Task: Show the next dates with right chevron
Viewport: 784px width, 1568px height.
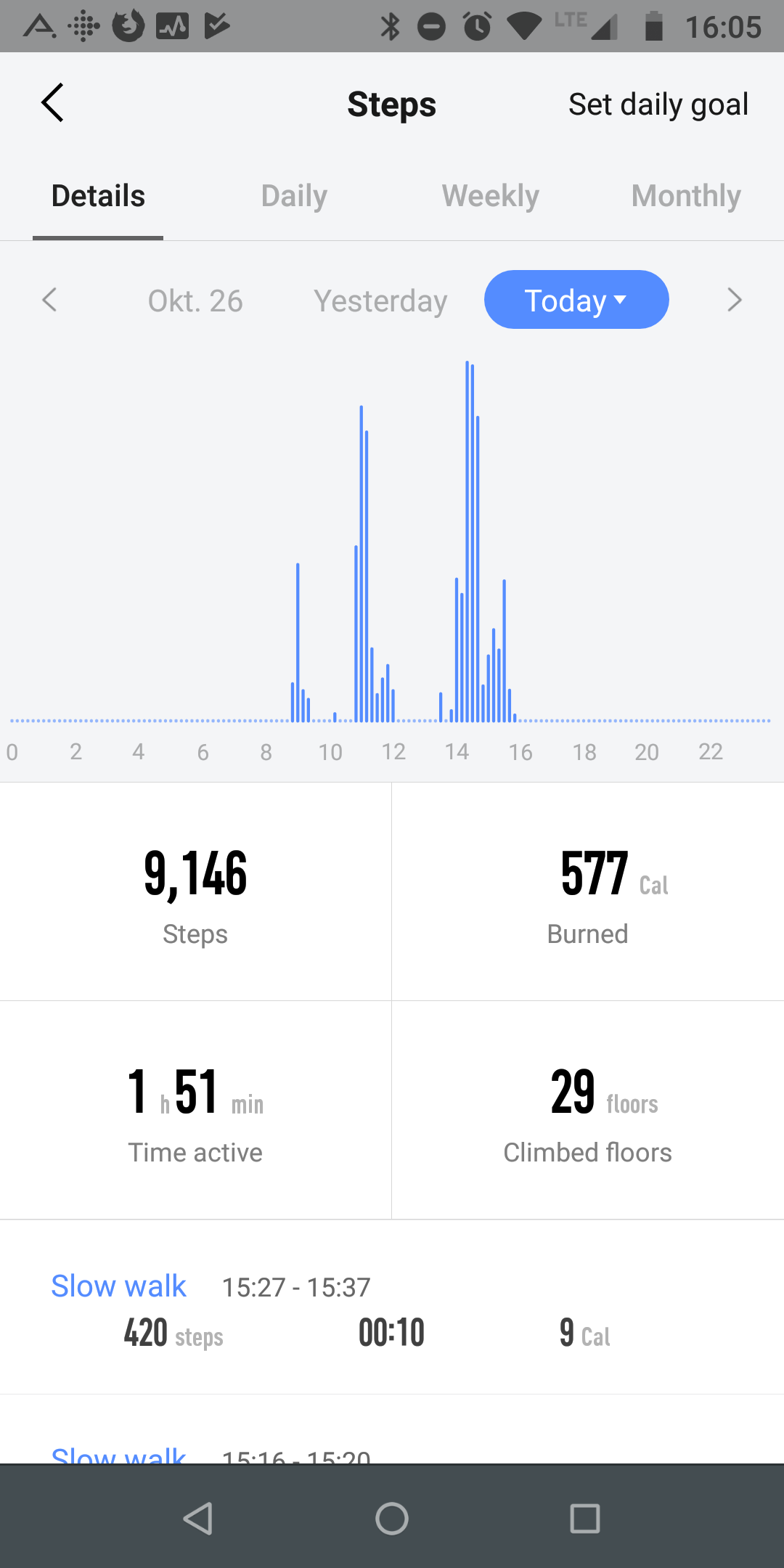Action: pyautogui.click(x=734, y=300)
